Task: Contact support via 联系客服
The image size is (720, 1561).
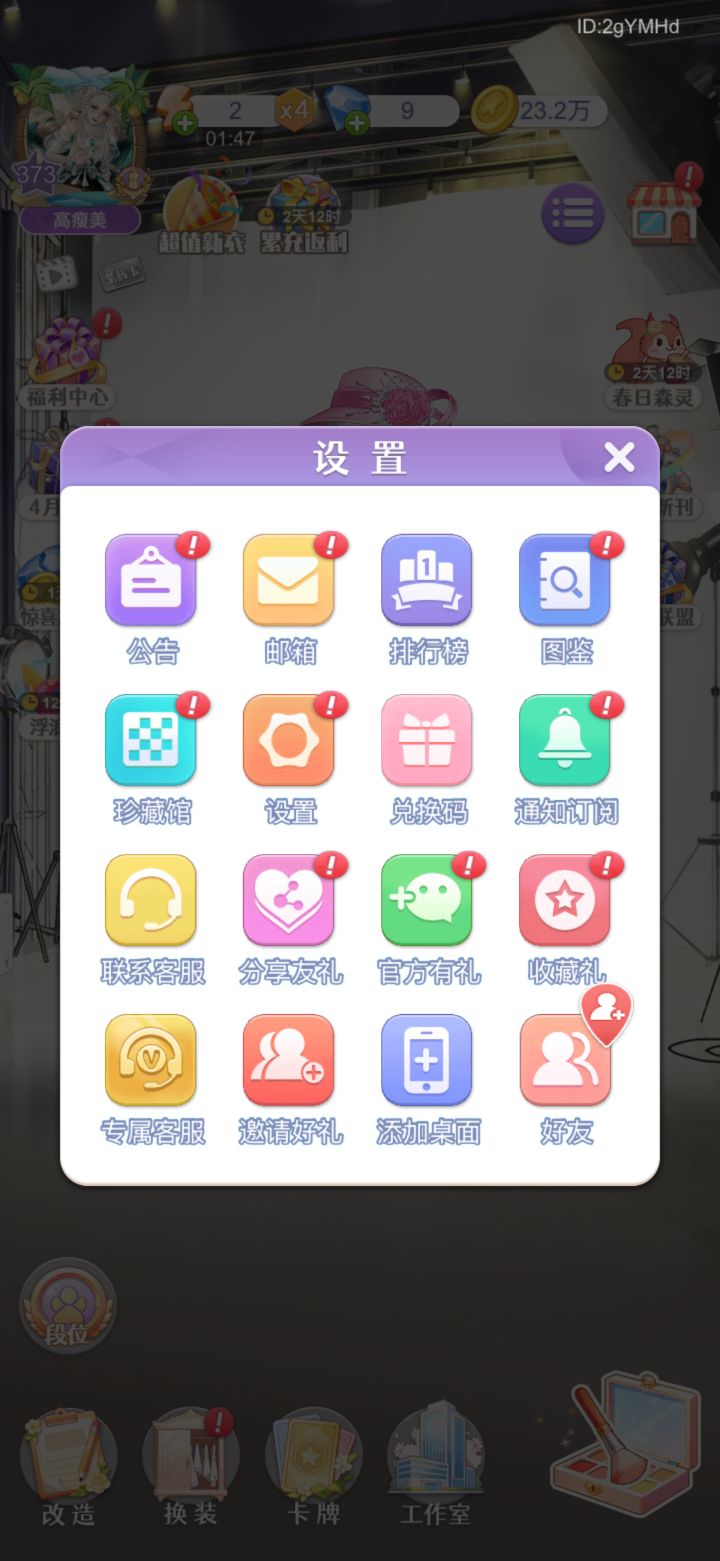Action: click(x=152, y=898)
